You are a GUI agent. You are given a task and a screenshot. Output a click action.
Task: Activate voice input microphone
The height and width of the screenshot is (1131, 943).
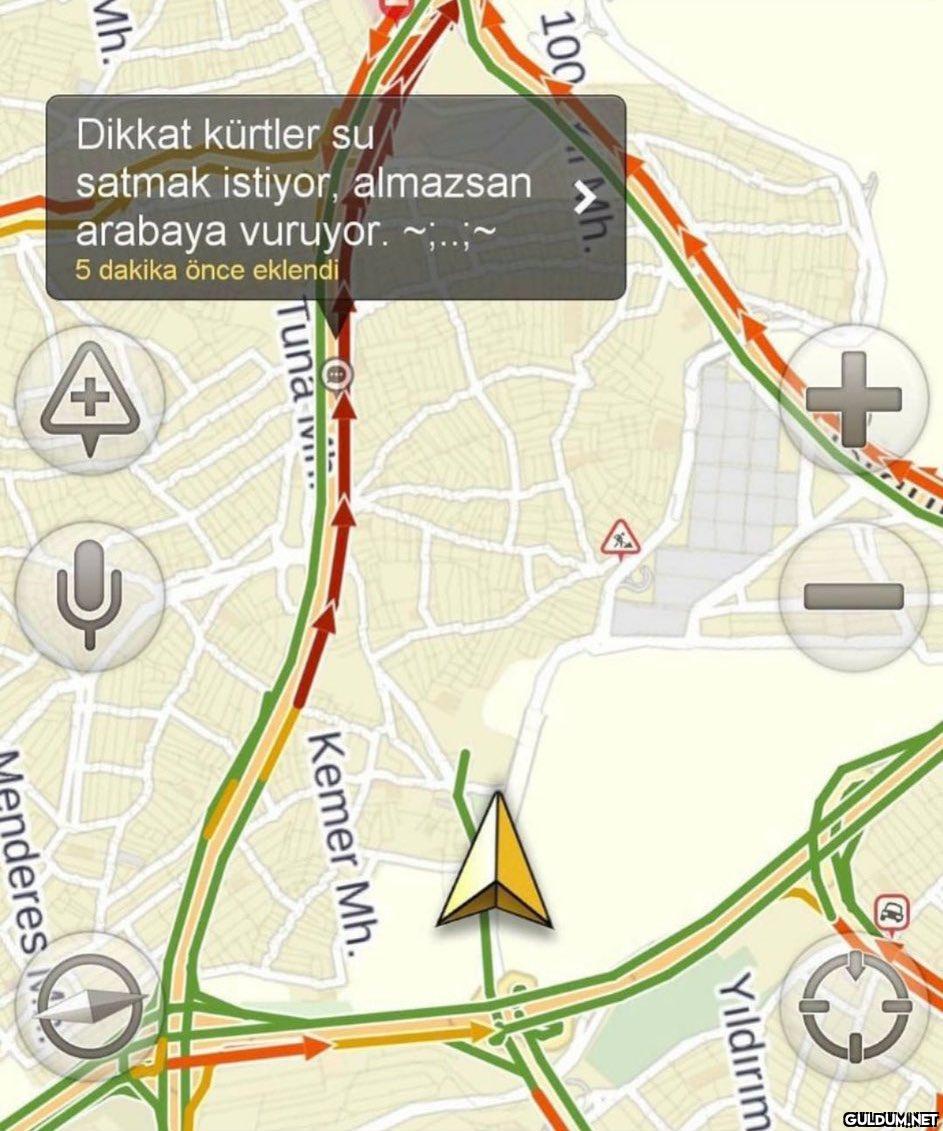click(90, 596)
